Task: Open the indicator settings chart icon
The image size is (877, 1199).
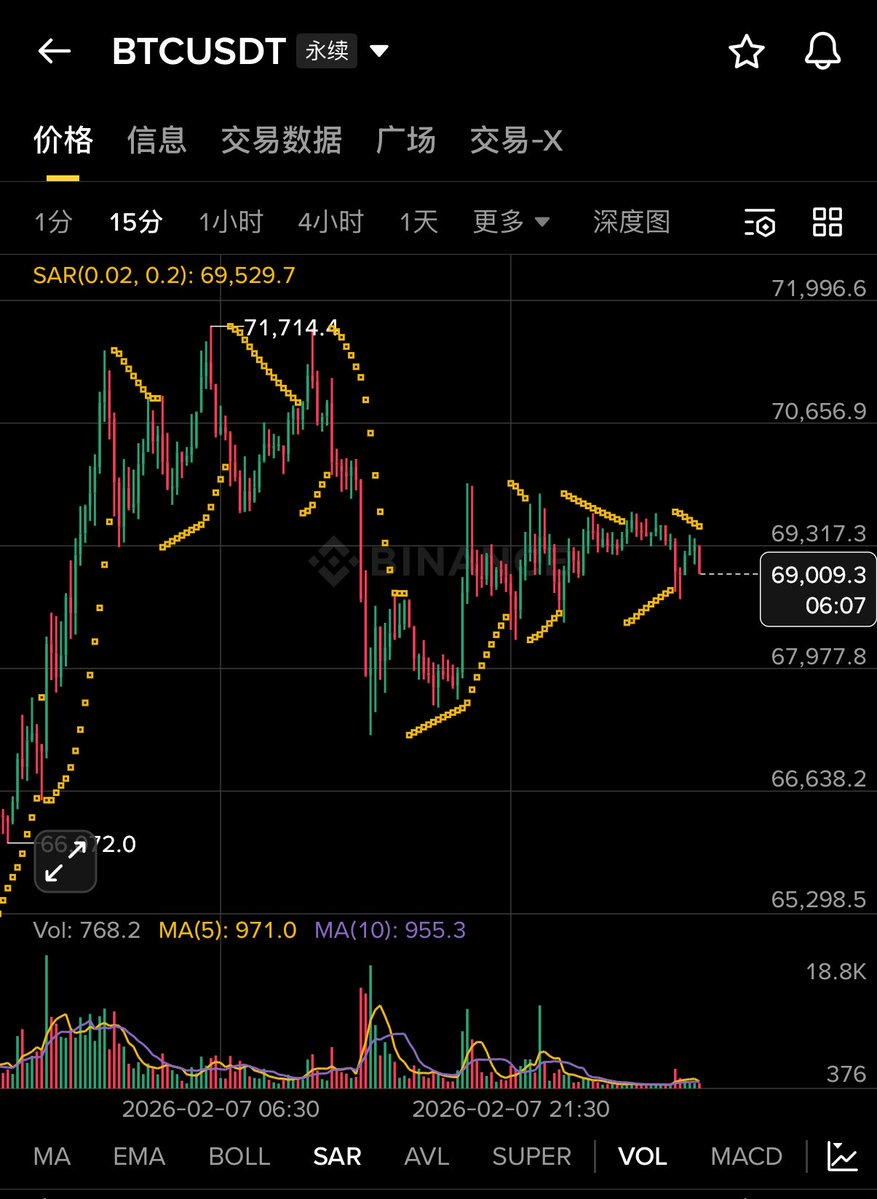Action: [x=842, y=1157]
